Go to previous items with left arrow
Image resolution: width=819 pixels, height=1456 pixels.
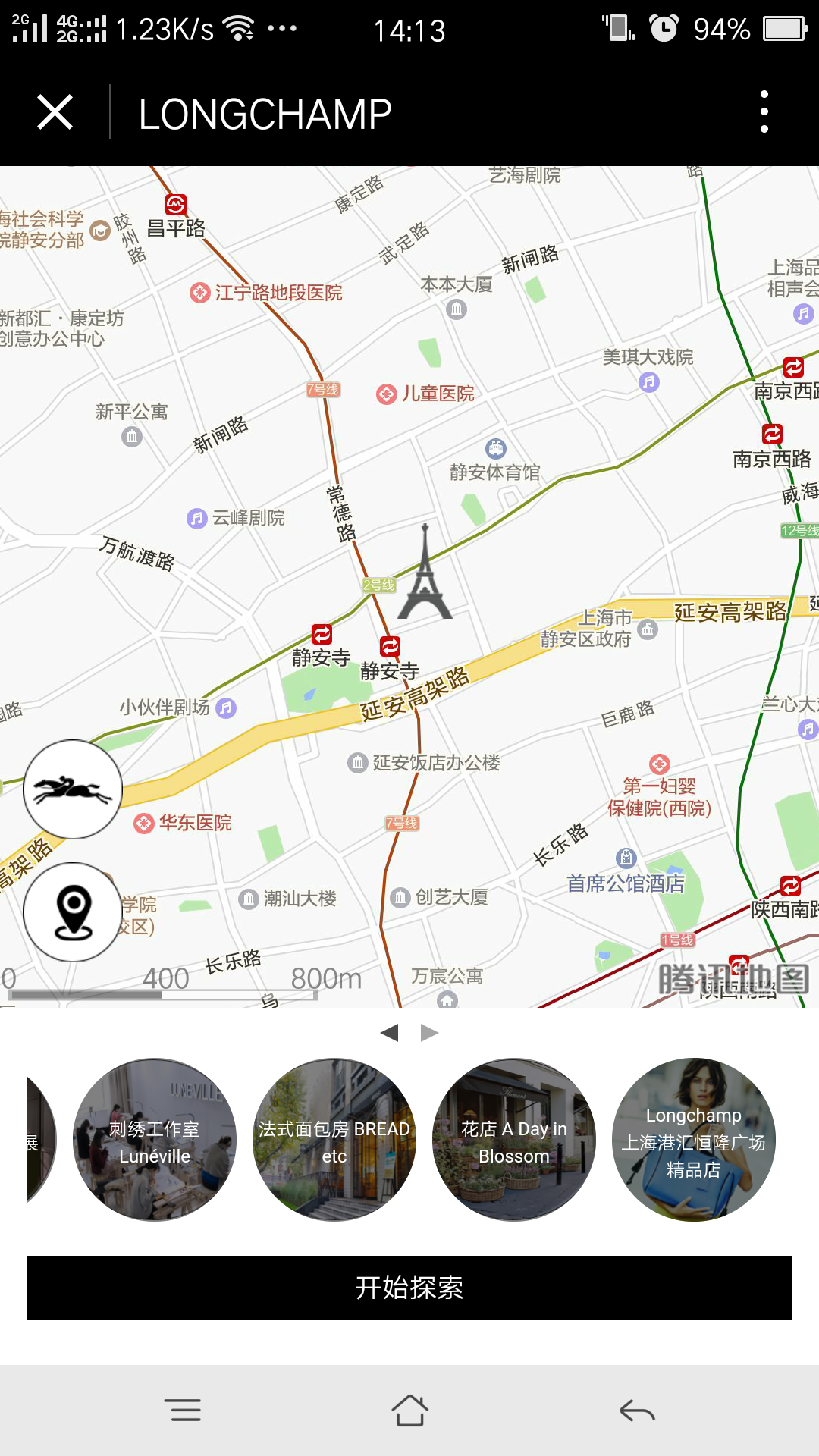390,1033
